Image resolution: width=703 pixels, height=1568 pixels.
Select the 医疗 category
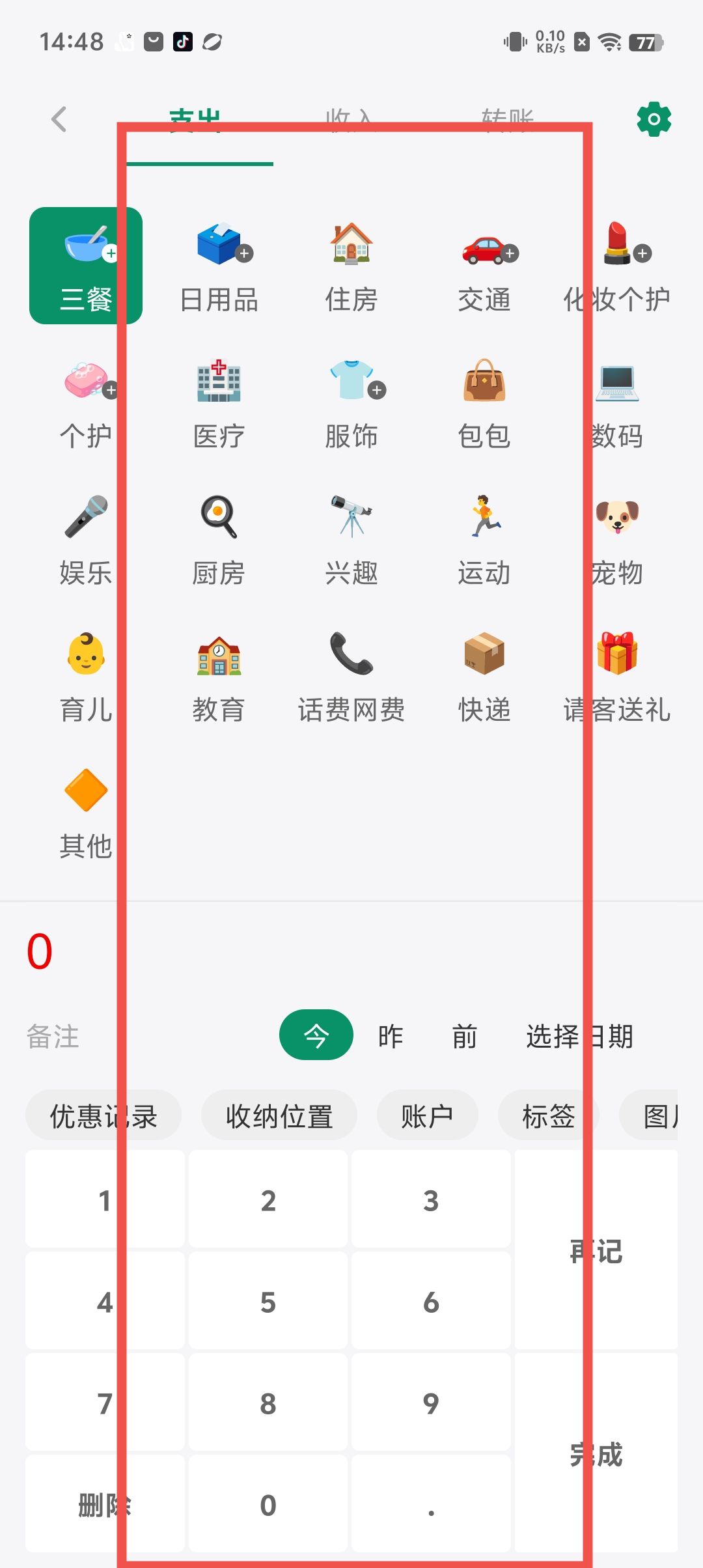click(x=219, y=403)
